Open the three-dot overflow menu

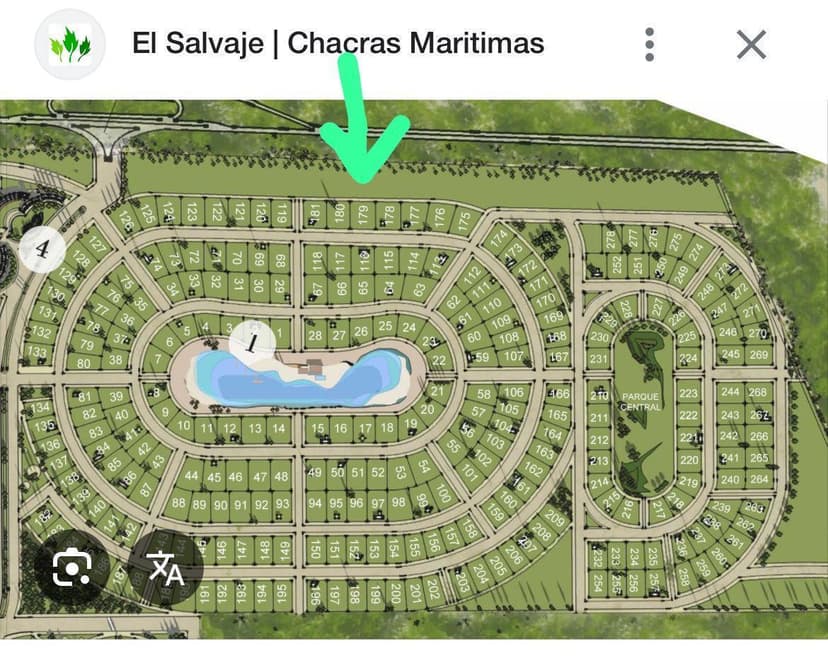650,44
